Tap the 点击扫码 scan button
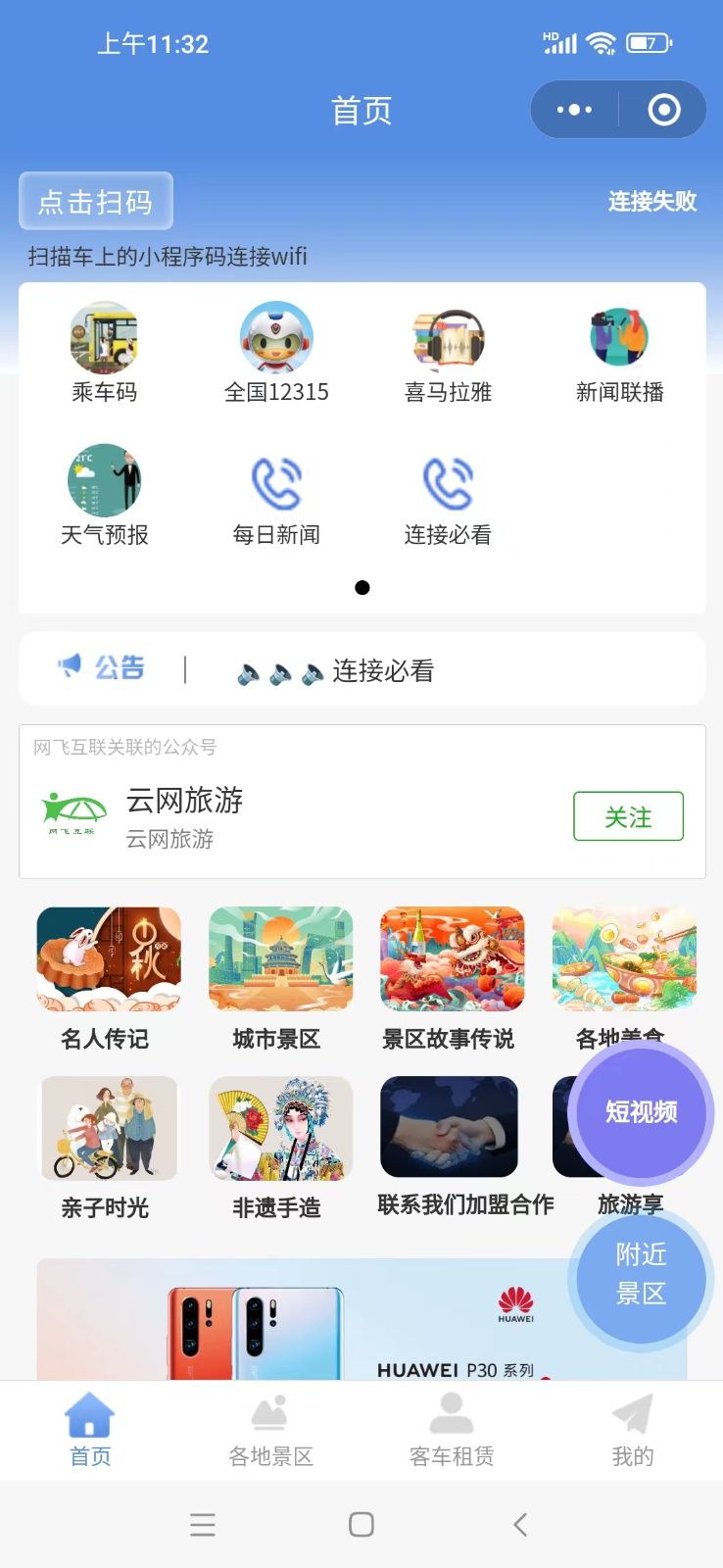The image size is (723, 1568). (96, 201)
